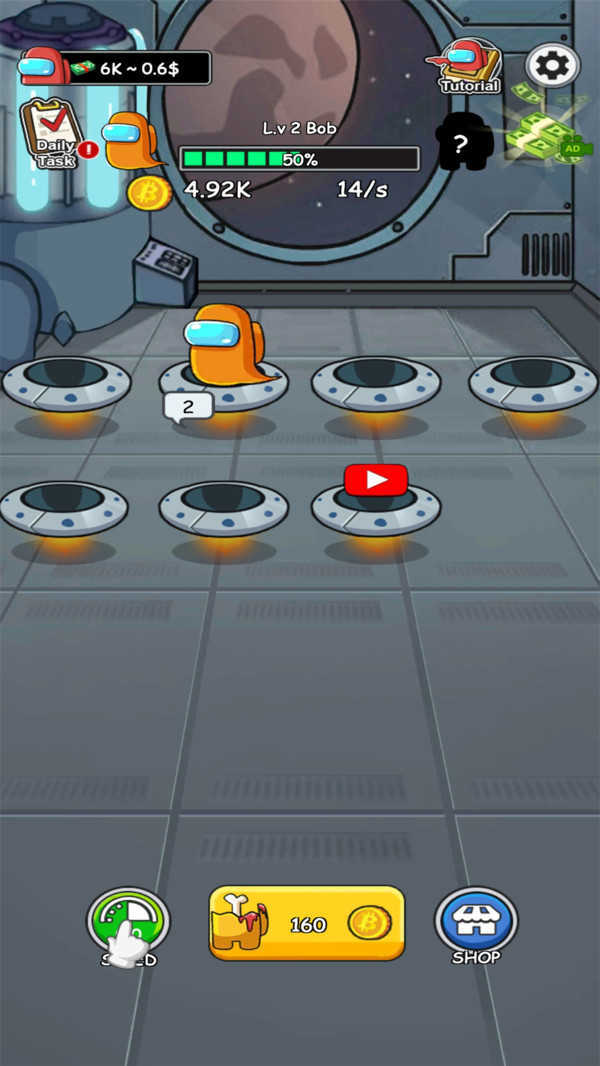Watch video ad on the pad
Screen dimensions: 600x1066
(x=376, y=481)
